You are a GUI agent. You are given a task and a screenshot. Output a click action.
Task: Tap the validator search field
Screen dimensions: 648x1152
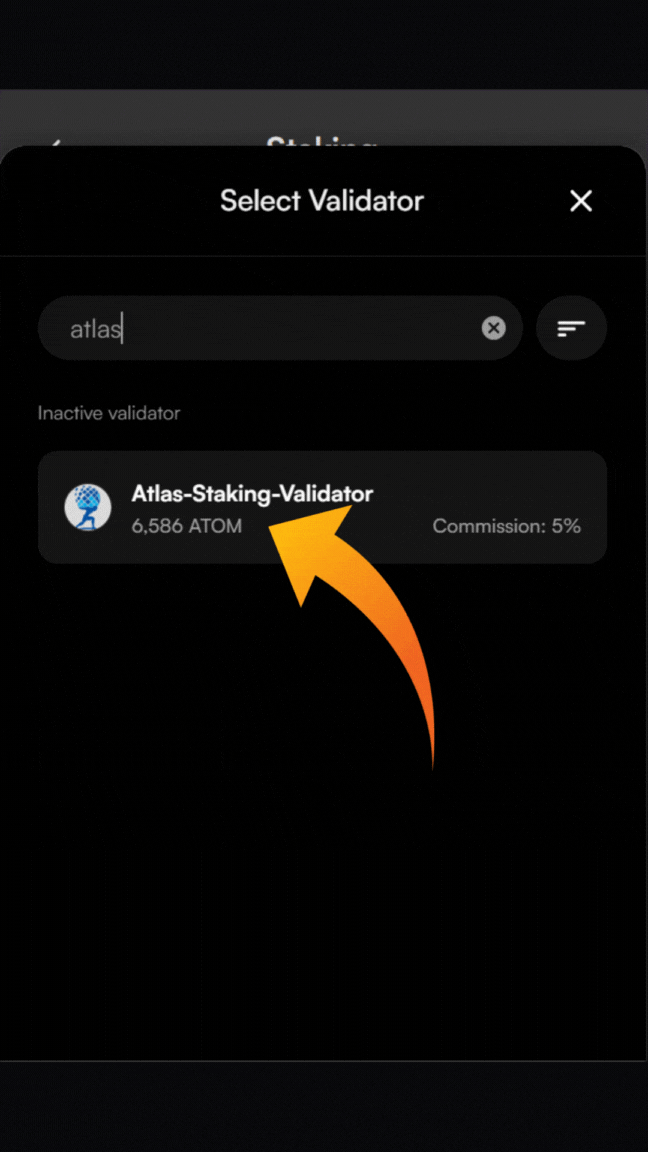[x=270, y=328]
